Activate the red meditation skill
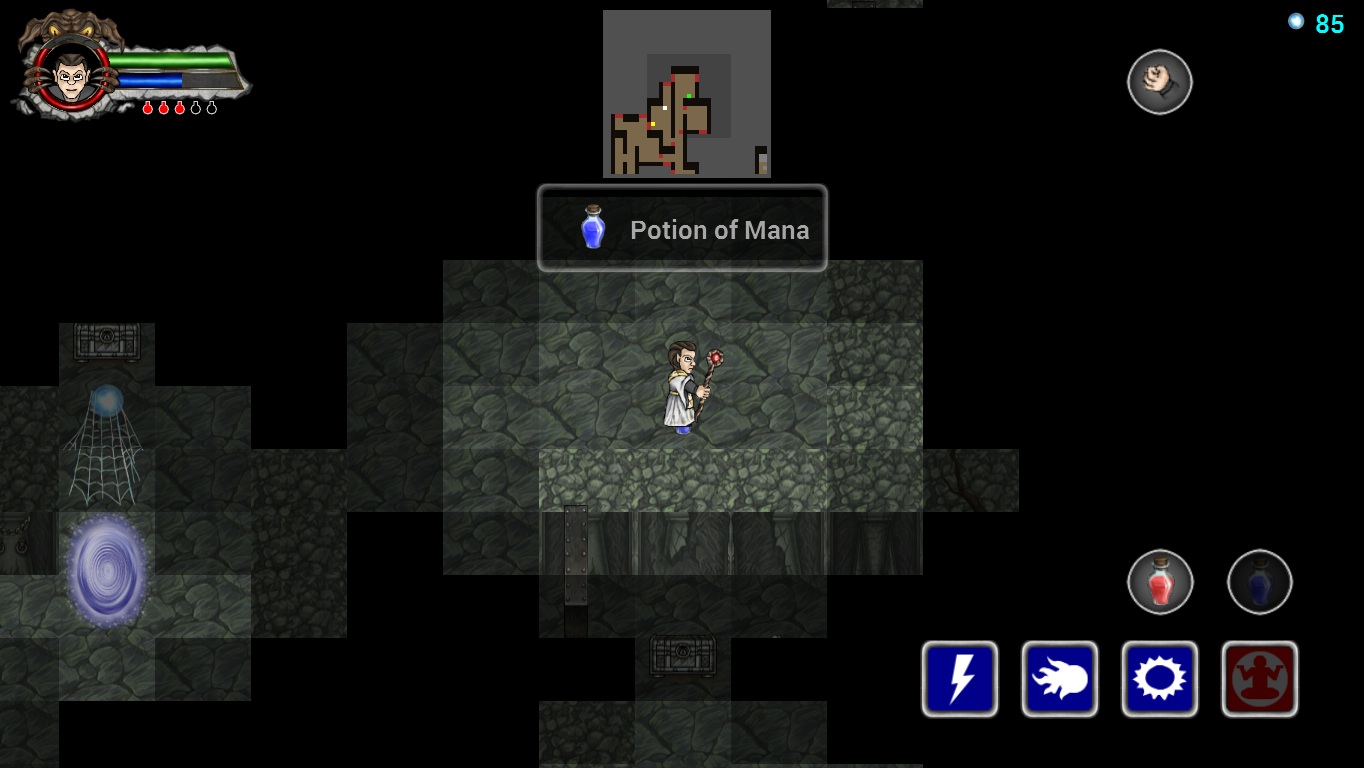Image resolution: width=1364 pixels, height=768 pixels. (x=1260, y=679)
